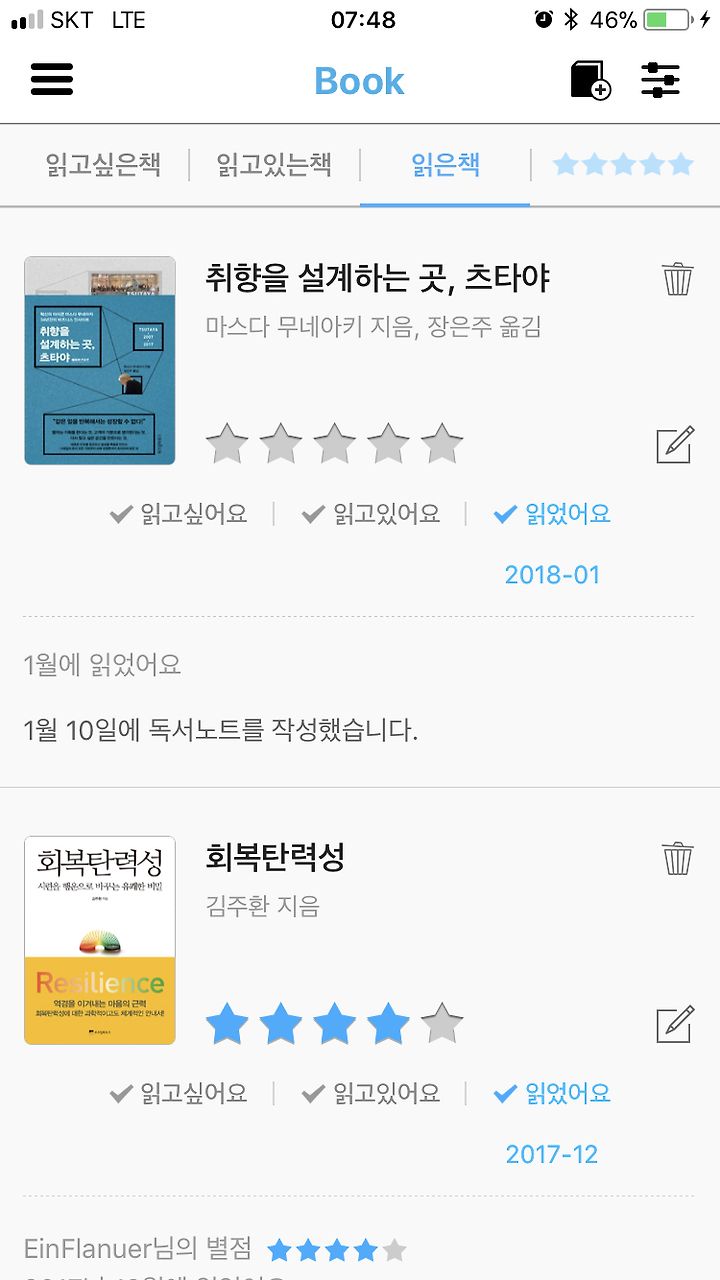The image size is (720, 1280).
Task: Open the star ratings tab
Action: coord(623,164)
